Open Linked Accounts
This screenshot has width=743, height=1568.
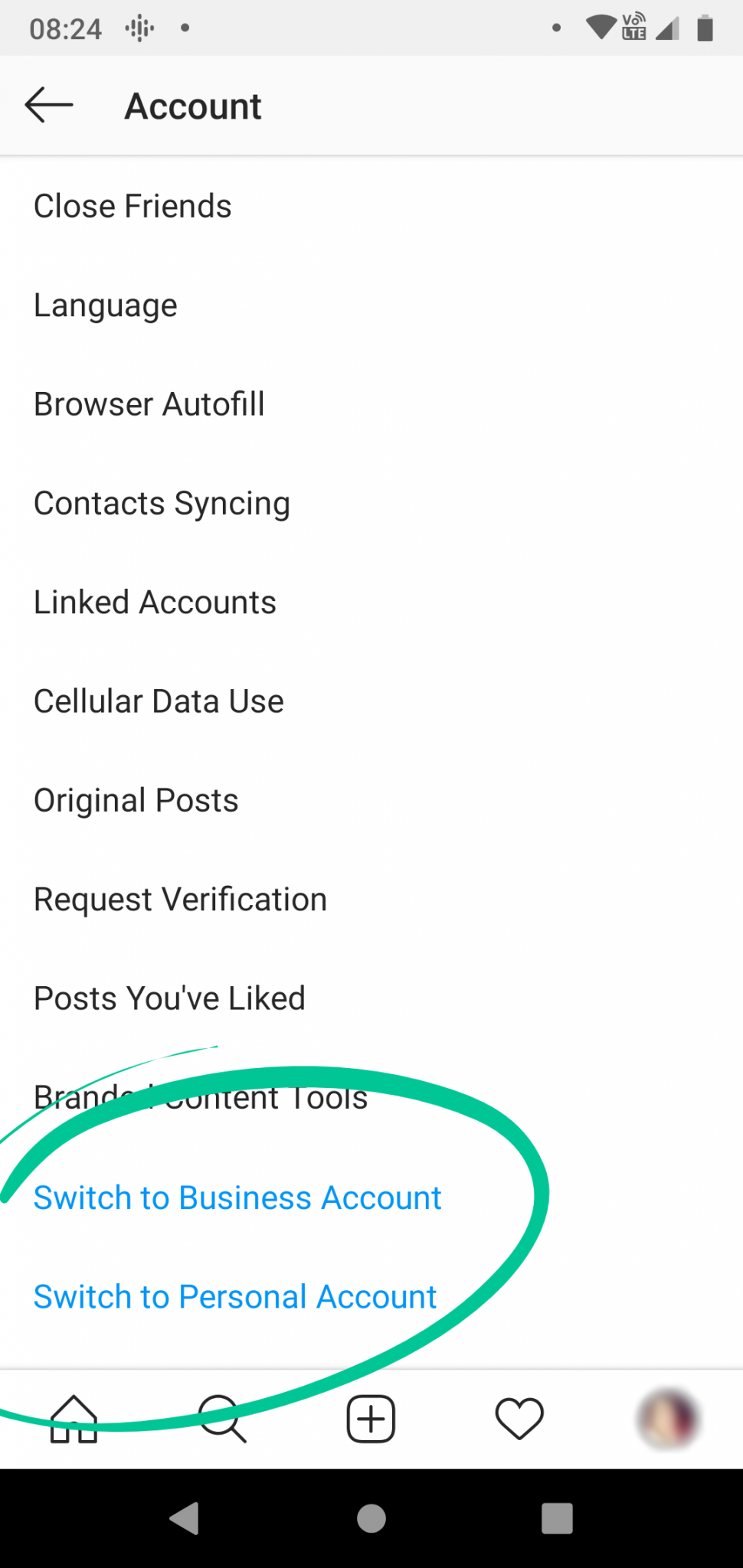(x=371, y=602)
